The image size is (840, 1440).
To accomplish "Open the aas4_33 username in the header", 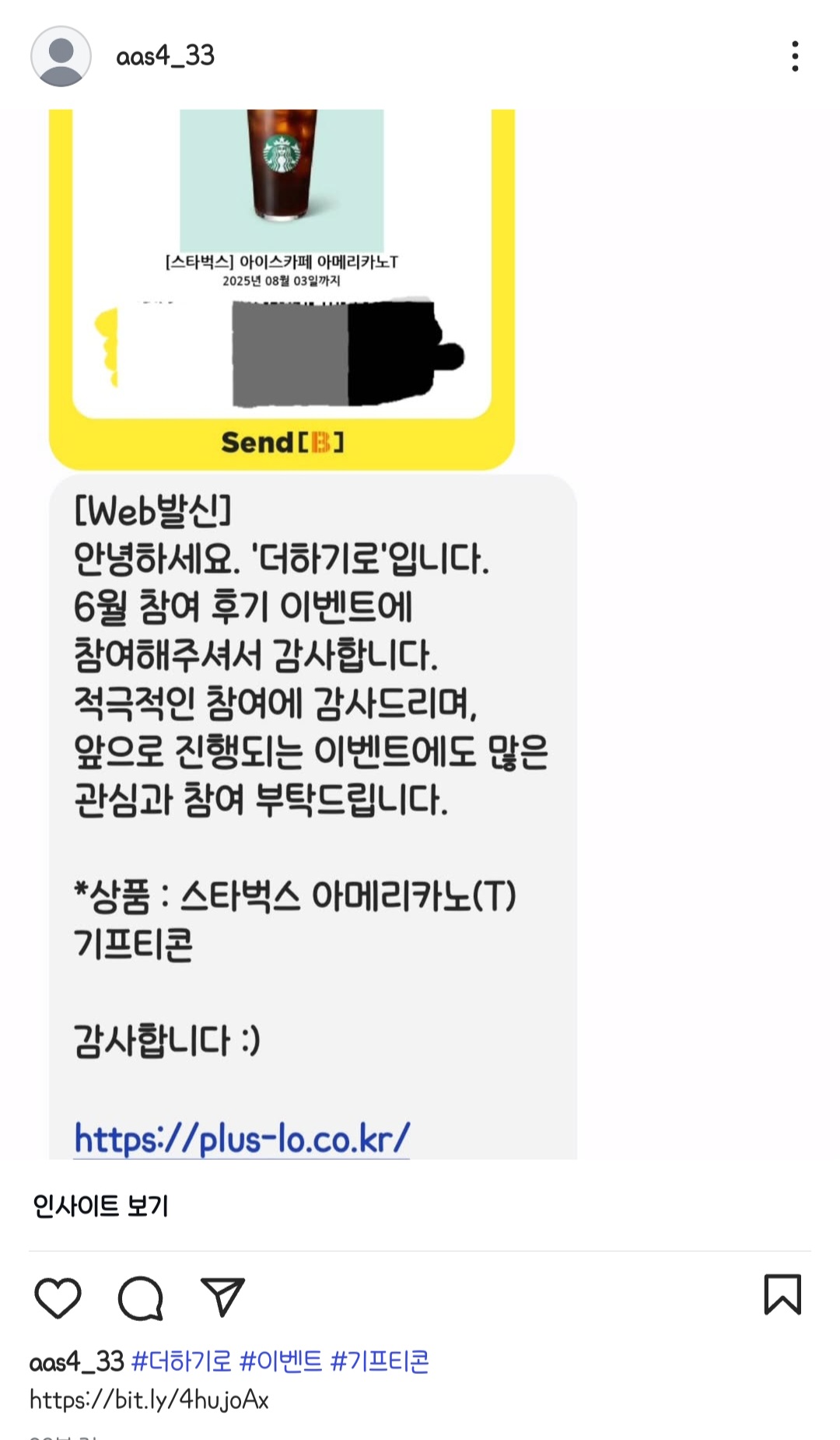I will [165, 56].
